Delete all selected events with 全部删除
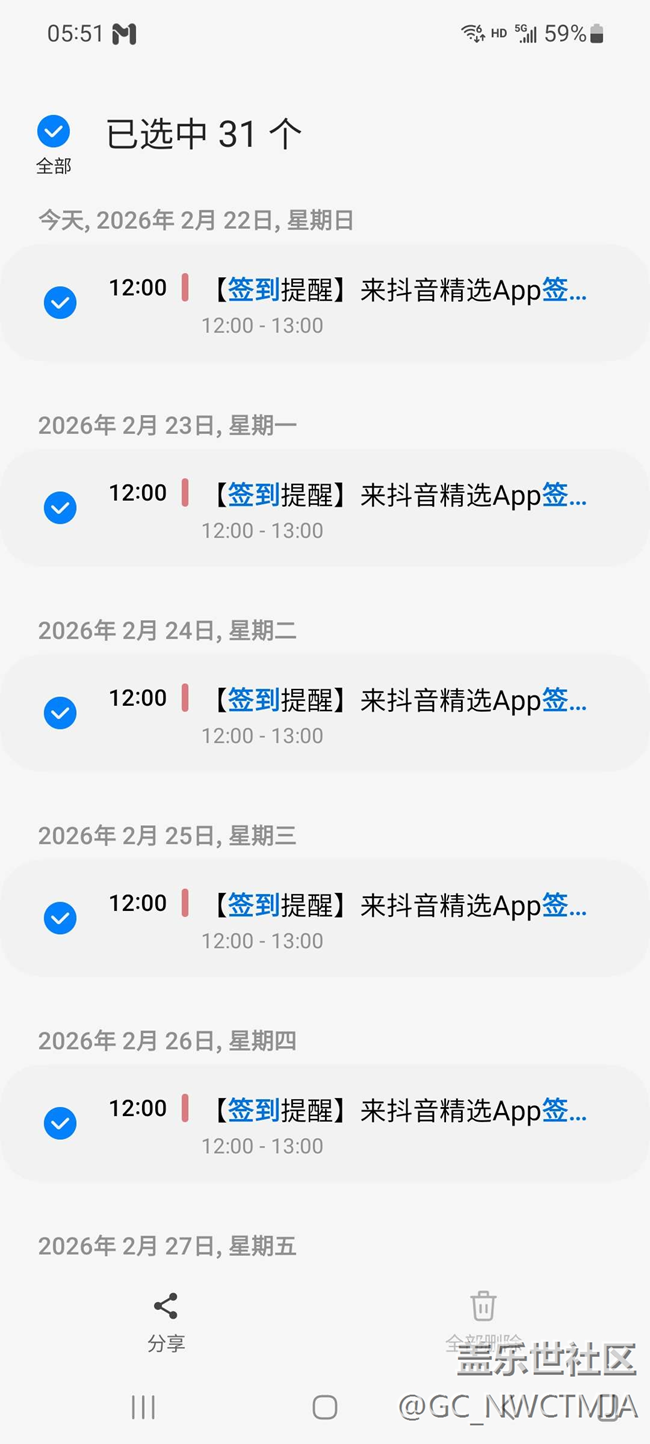 click(x=483, y=1320)
